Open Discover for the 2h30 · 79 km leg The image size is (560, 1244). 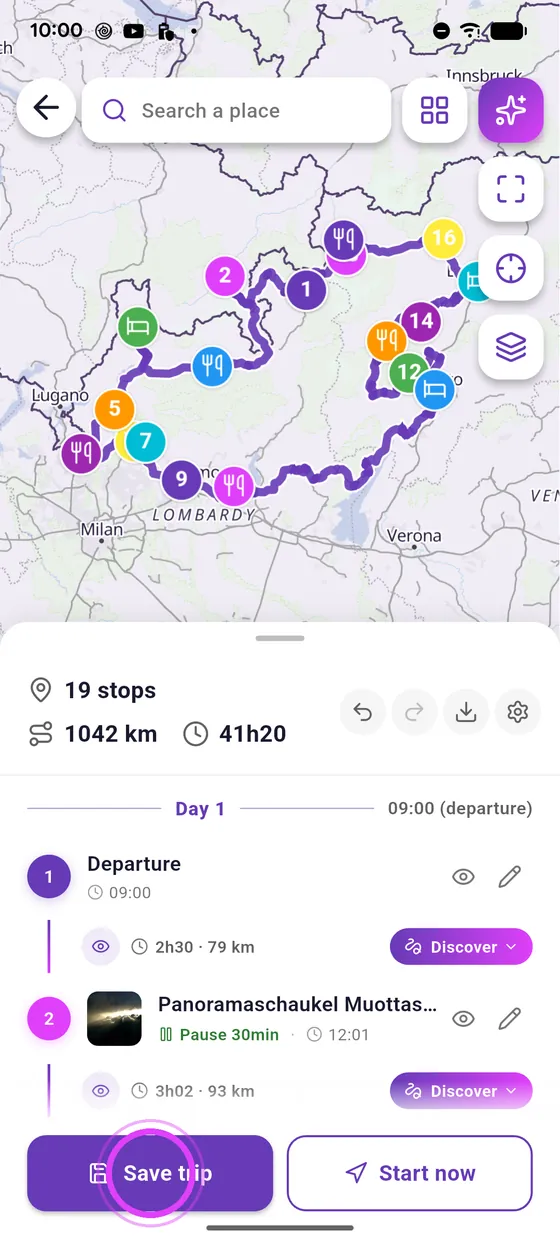pyautogui.click(x=461, y=947)
